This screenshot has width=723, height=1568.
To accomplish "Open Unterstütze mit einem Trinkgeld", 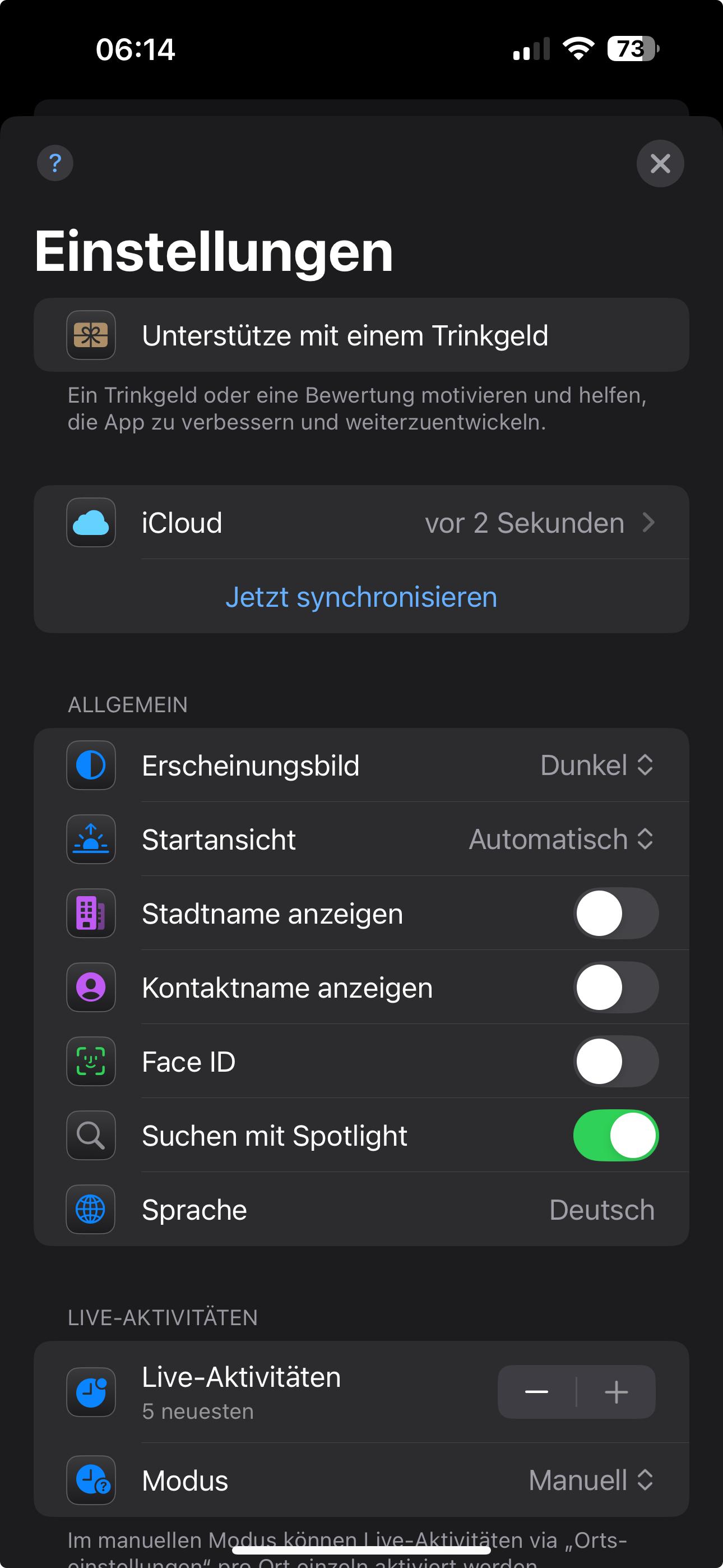I will tap(361, 335).
